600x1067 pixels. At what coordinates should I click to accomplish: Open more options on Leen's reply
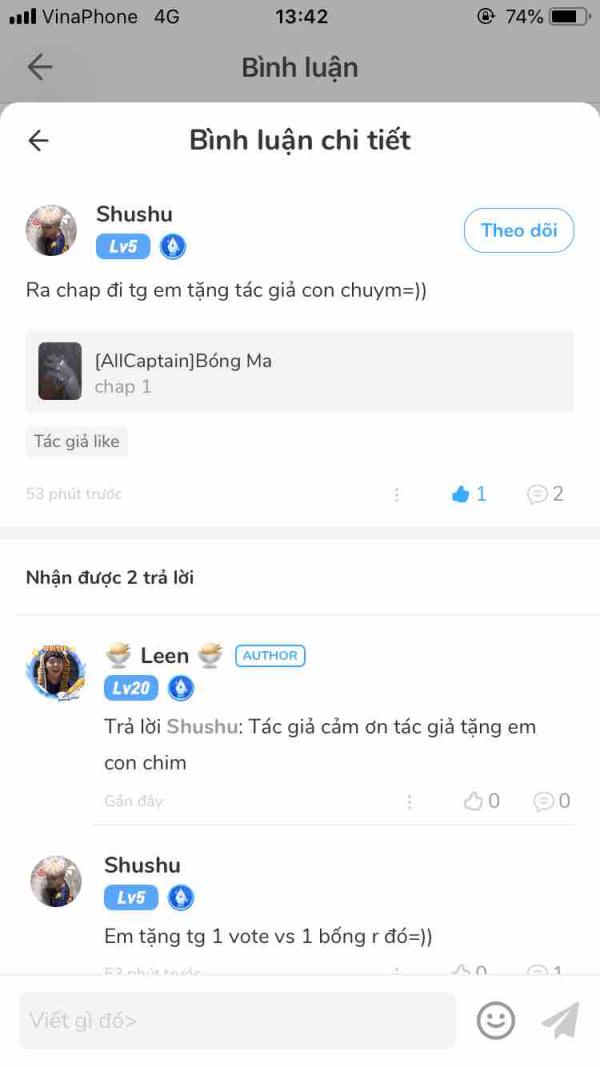tap(410, 801)
